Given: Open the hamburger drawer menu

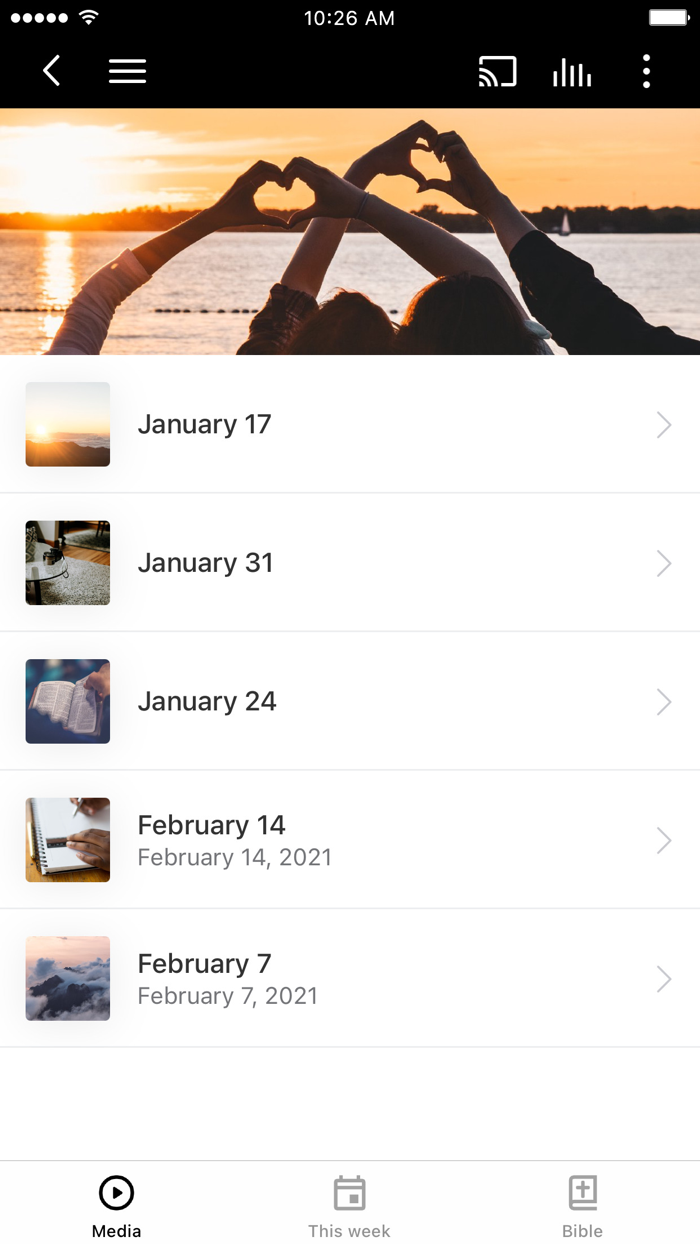Looking at the screenshot, I should coord(127,71).
